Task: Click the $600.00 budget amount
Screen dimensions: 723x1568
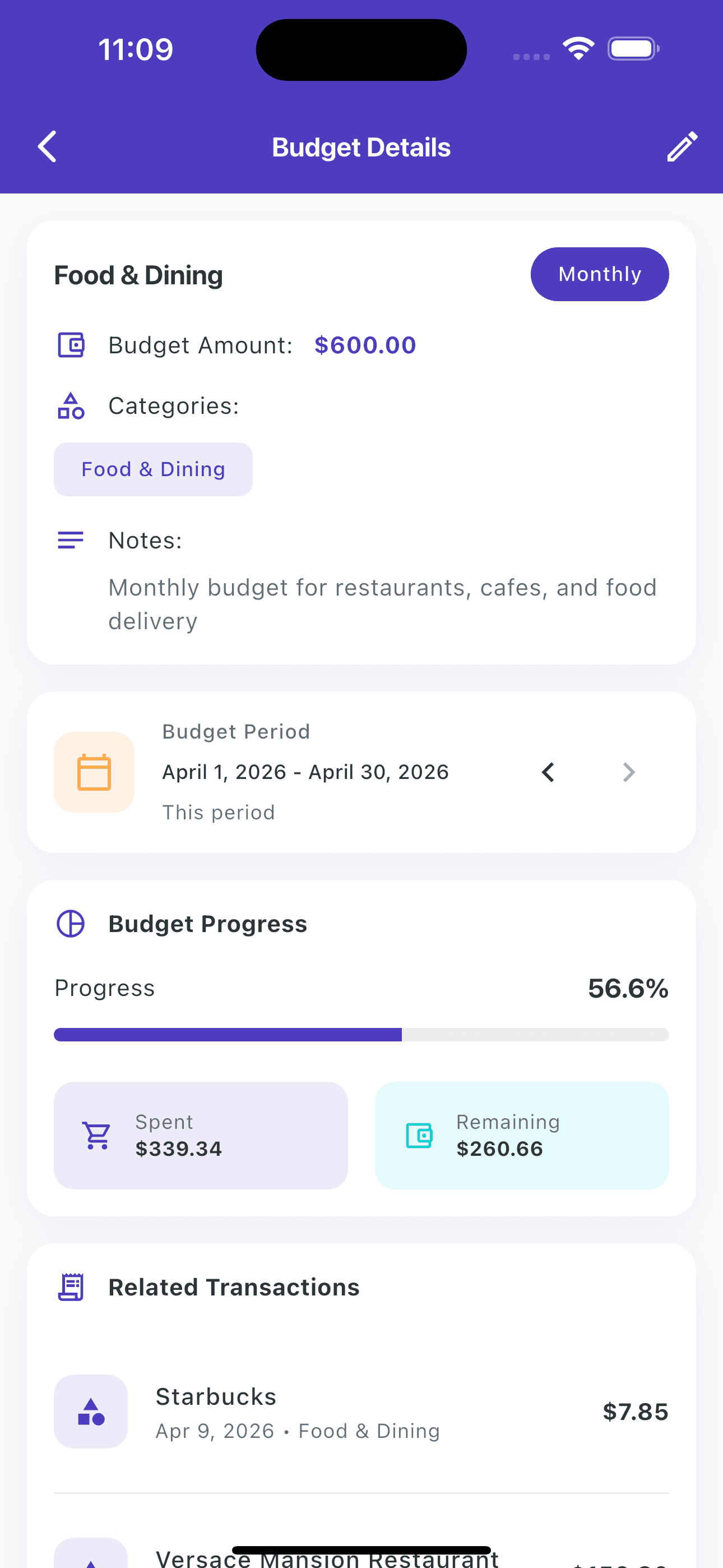Action: (x=364, y=344)
